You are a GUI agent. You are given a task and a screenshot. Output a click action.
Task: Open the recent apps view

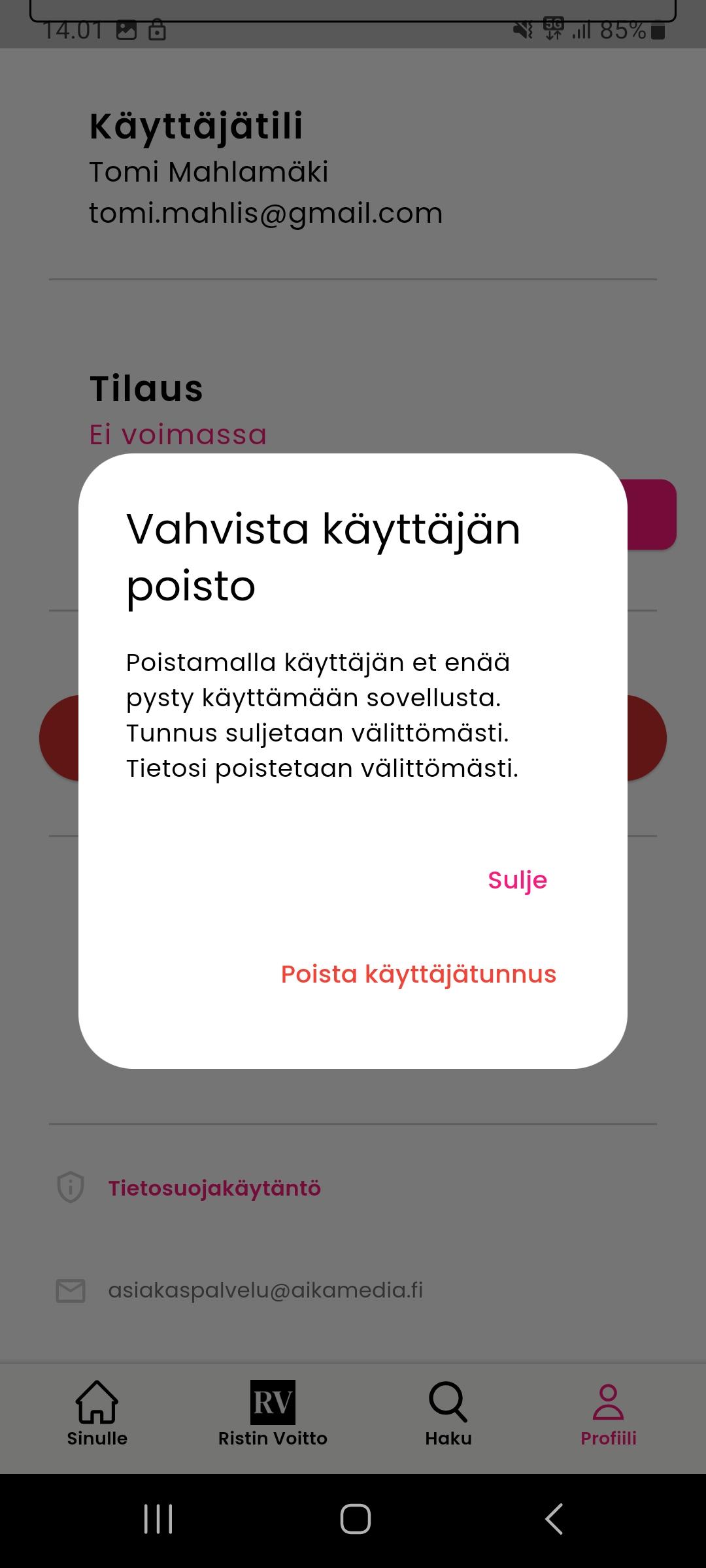(x=158, y=1519)
